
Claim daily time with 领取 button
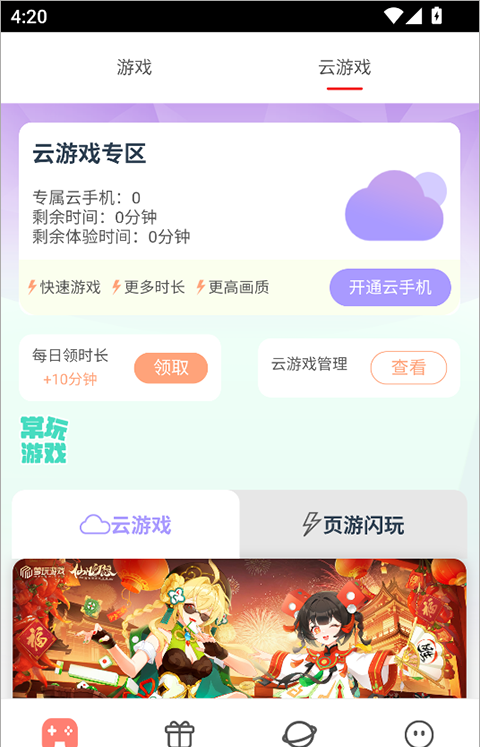[x=171, y=368]
